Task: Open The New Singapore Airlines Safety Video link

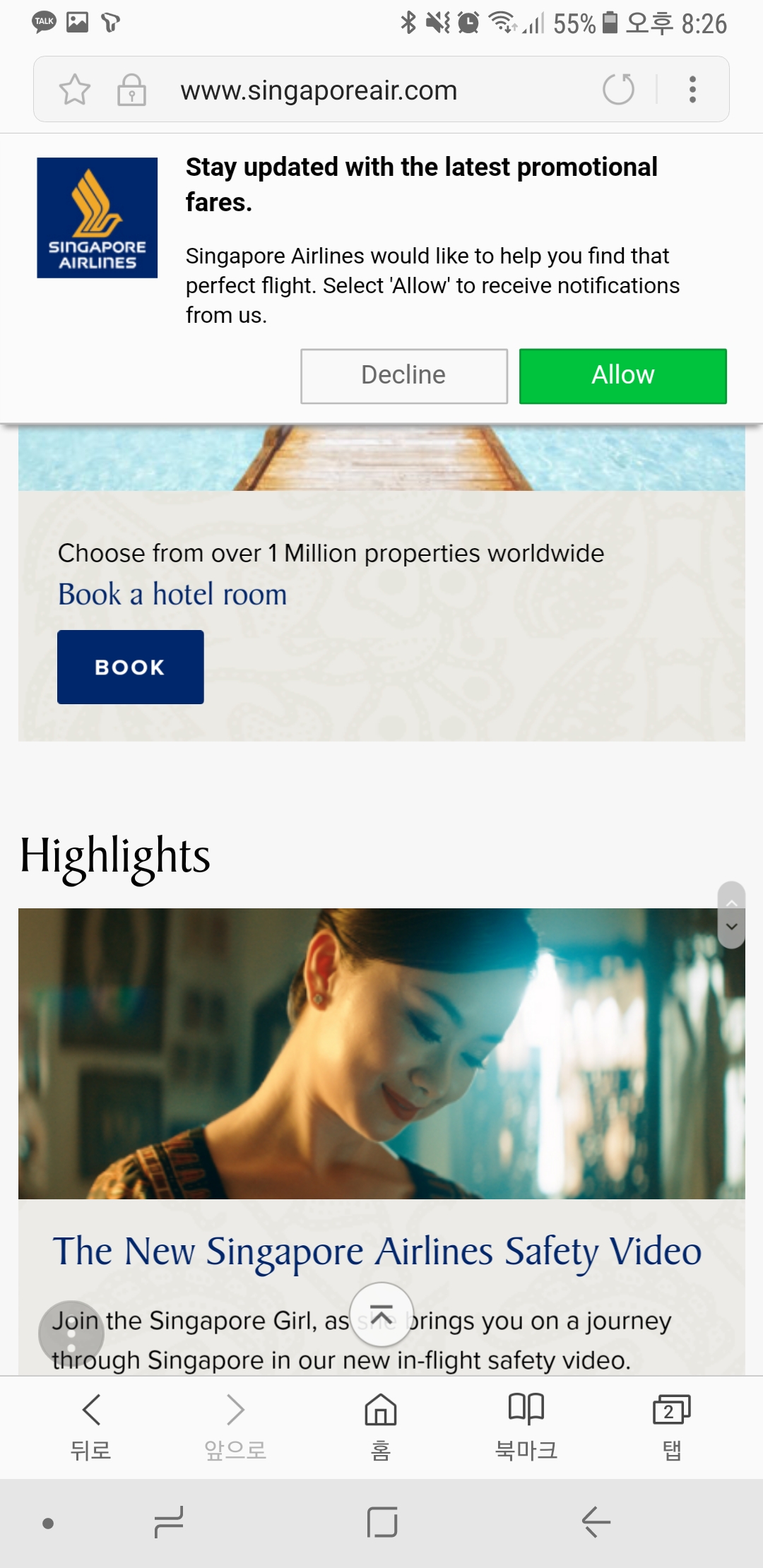Action: pyautogui.click(x=377, y=1252)
